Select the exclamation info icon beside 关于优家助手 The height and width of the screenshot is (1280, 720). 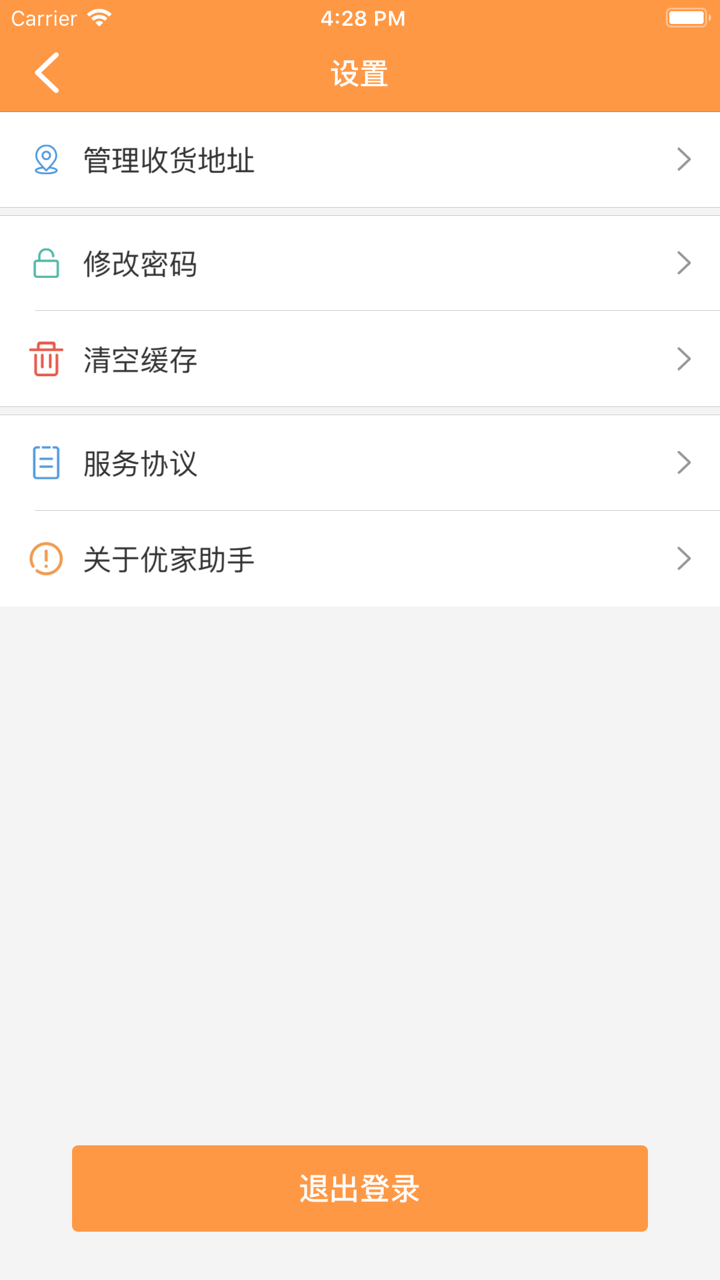[44, 558]
